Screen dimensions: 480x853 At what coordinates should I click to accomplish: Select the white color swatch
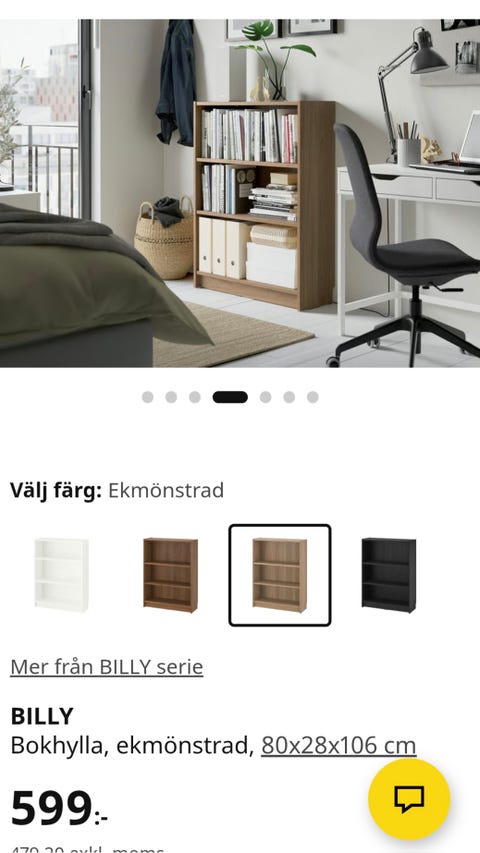point(61,575)
